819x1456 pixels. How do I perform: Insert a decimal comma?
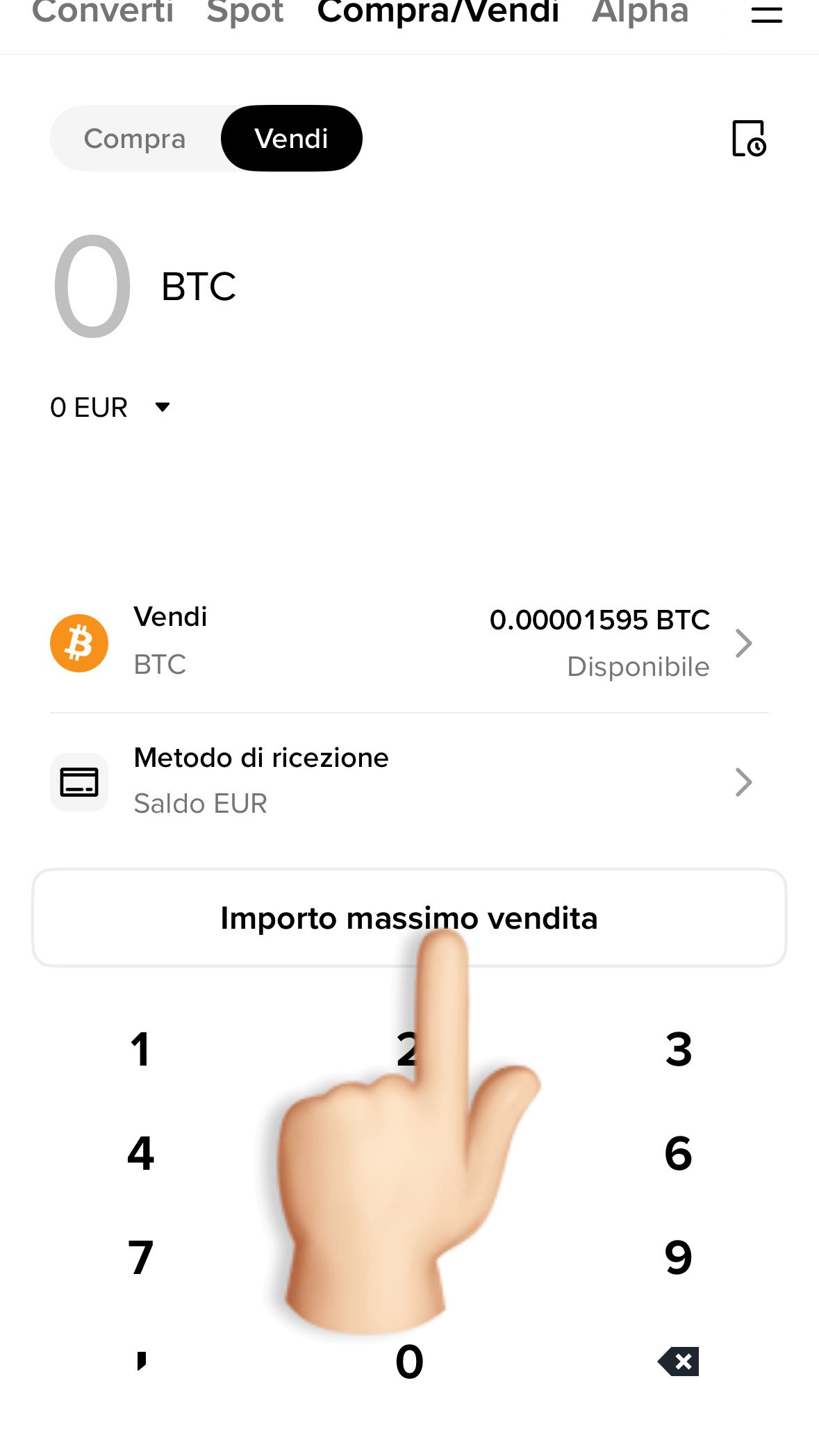[141, 1362]
